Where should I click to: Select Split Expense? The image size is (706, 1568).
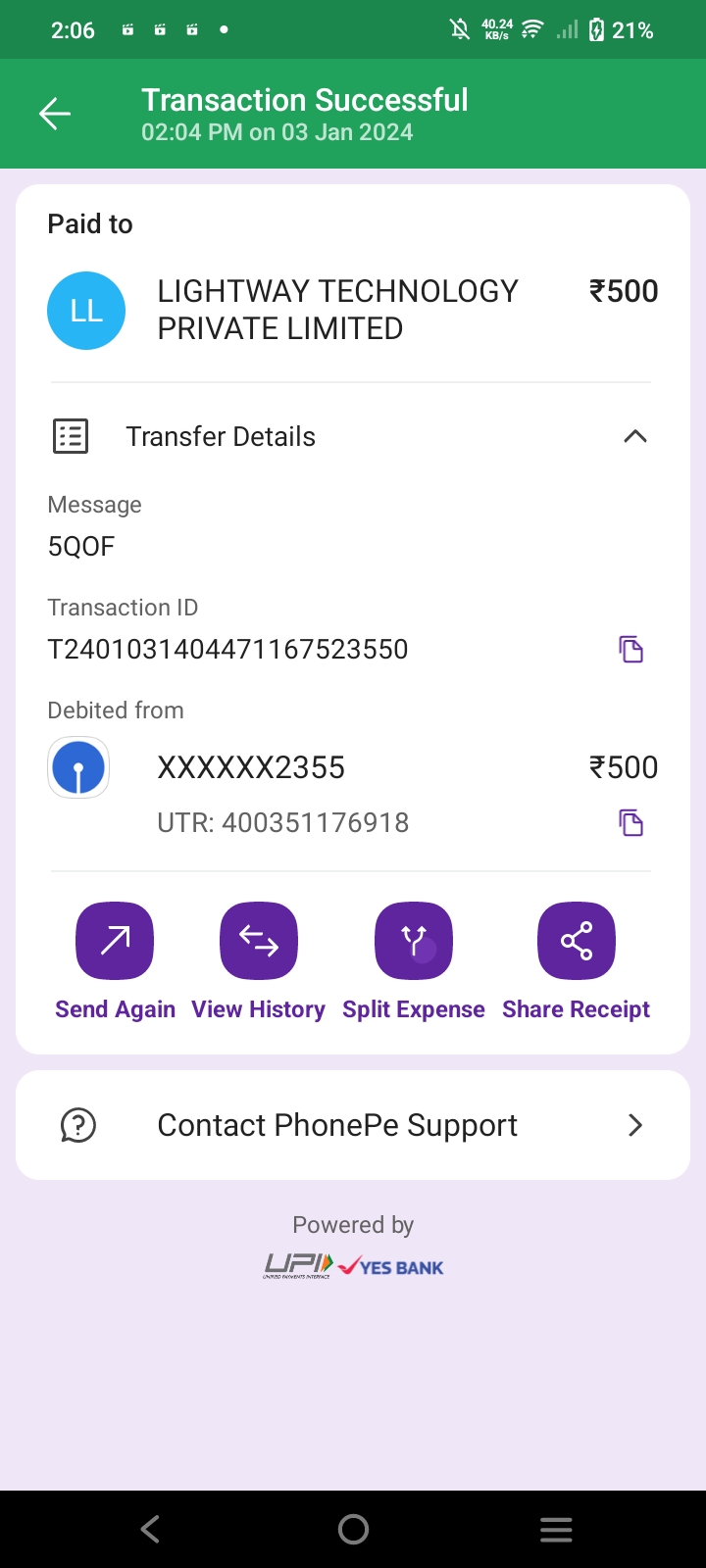point(414,942)
